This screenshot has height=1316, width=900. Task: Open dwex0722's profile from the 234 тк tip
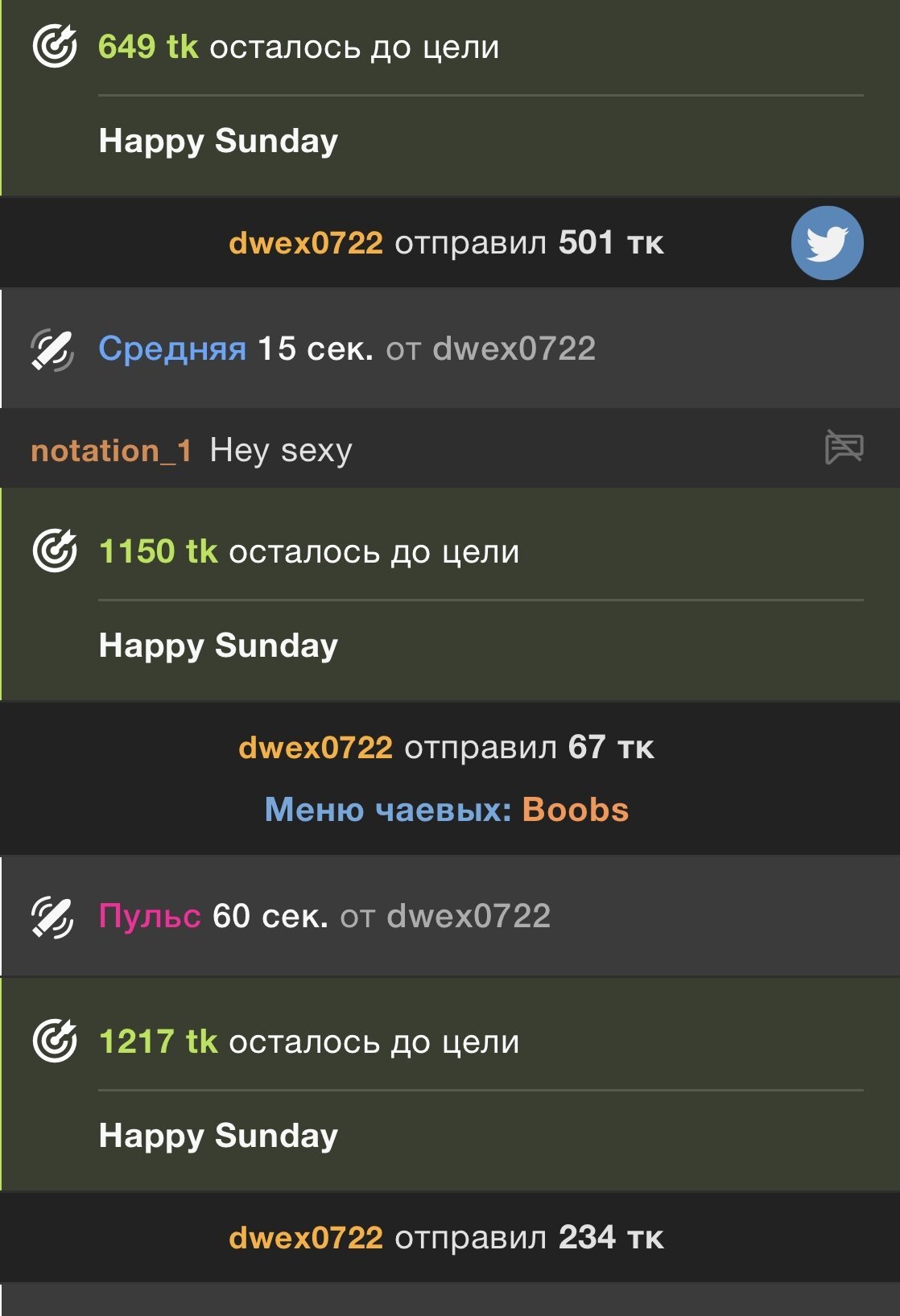point(306,1238)
